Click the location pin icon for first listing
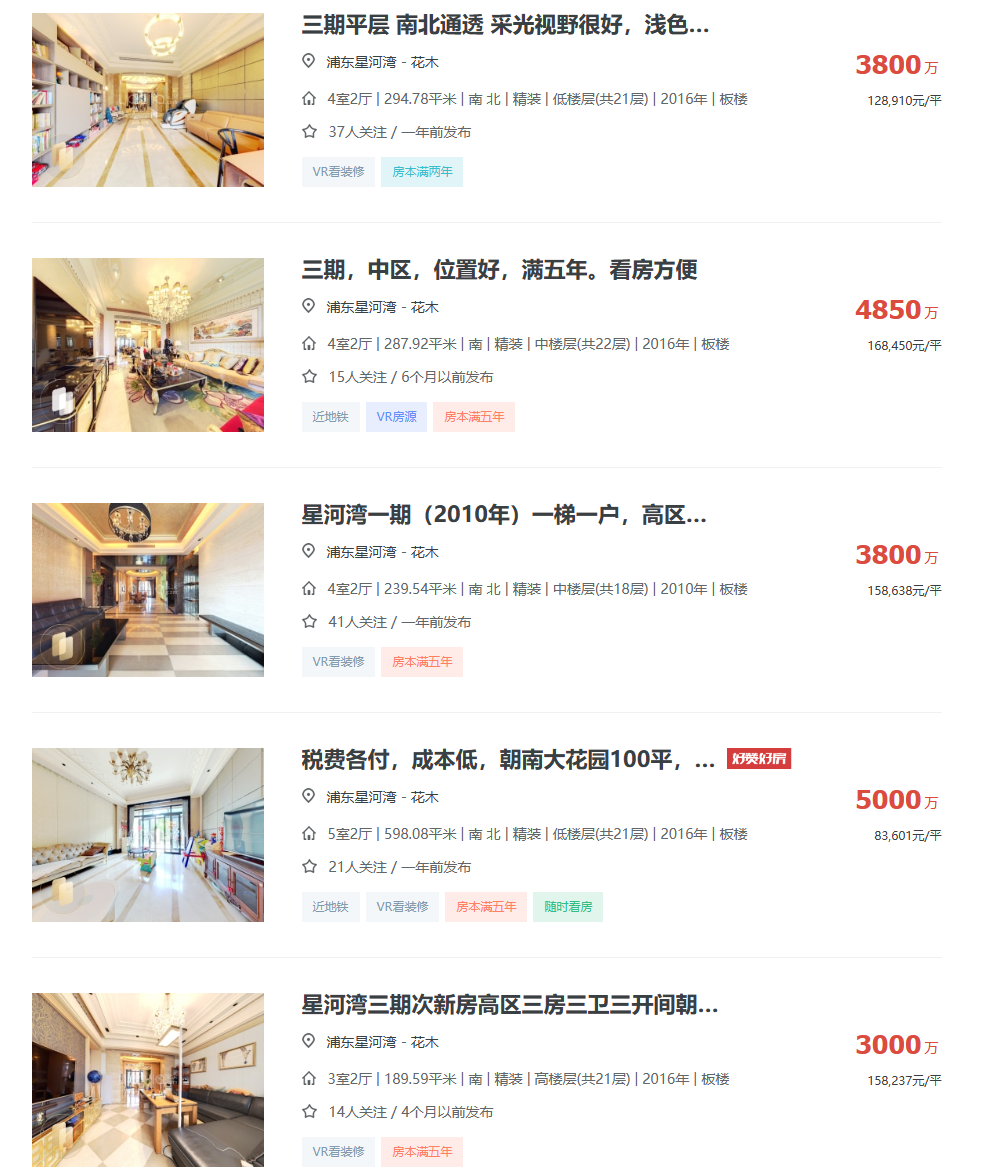The width and height of the screenshot is (991, 1168). pyautogui.click(x=307, y=62)
